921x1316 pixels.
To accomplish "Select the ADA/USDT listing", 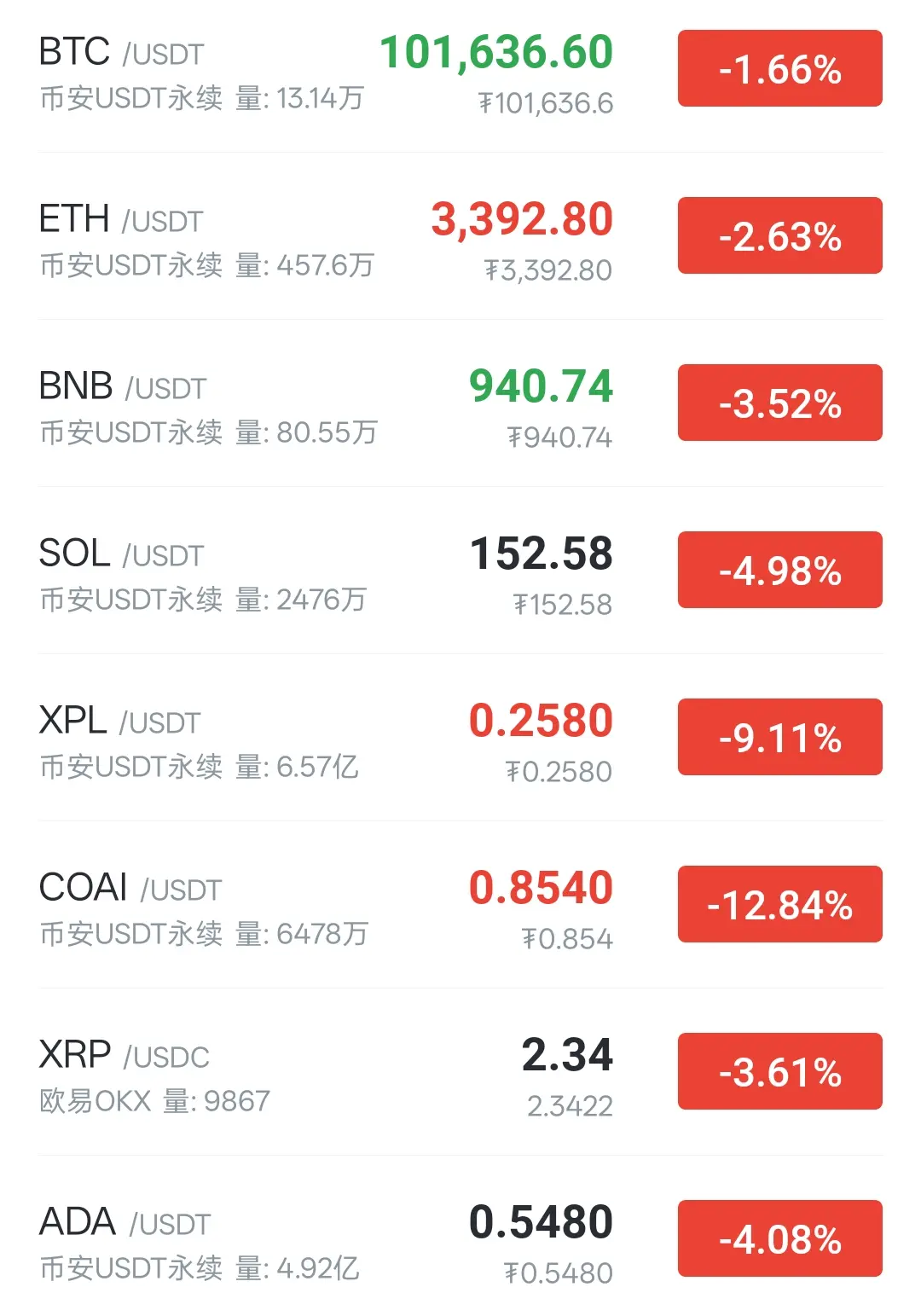I will pos(205,1244).
